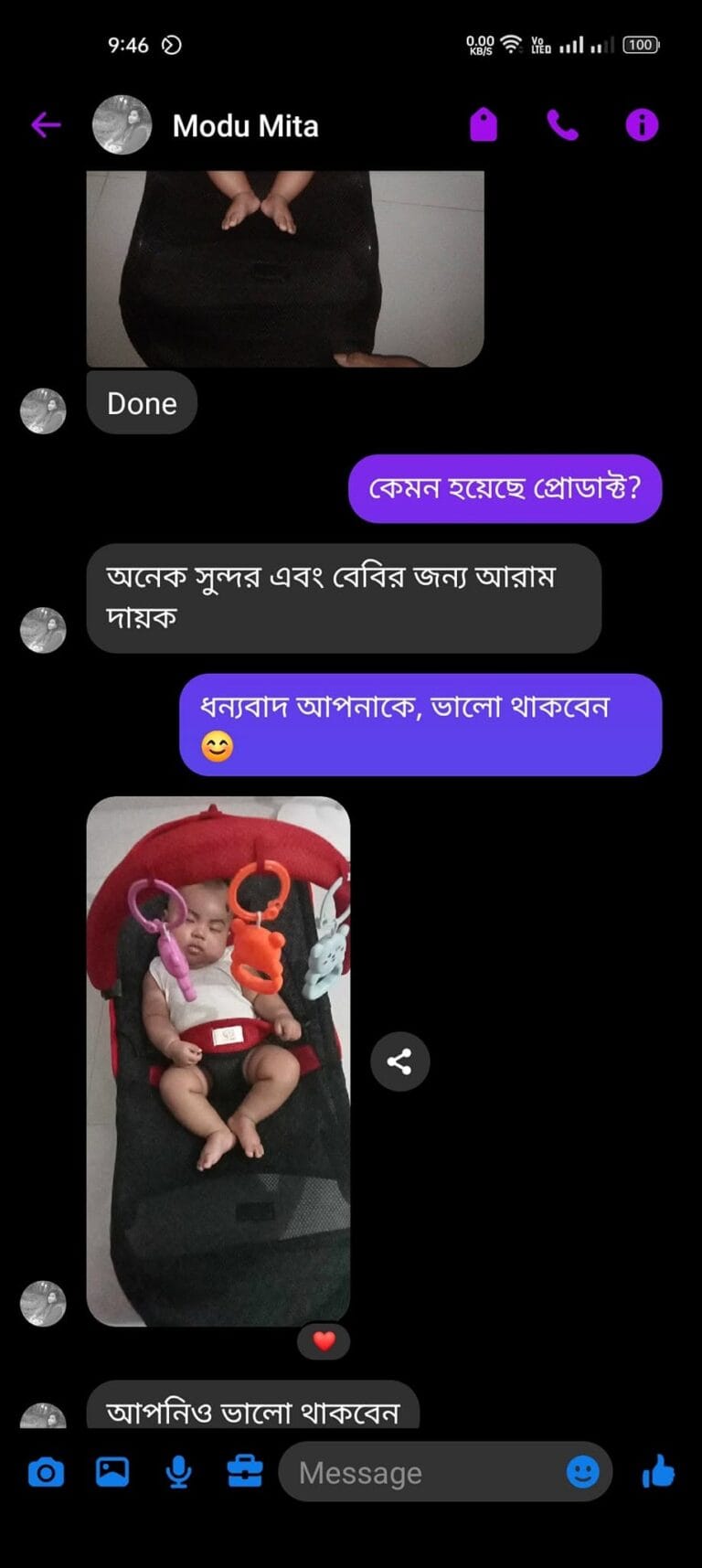Image resolution: width=702 pixels, height=1568 pixels.
Task: Open the briefcase business tools icon
Action: (x=245, y=1471)
